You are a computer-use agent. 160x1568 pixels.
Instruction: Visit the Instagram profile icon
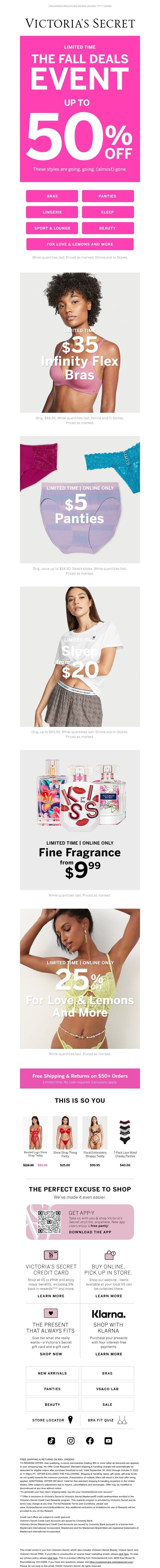71,1441
